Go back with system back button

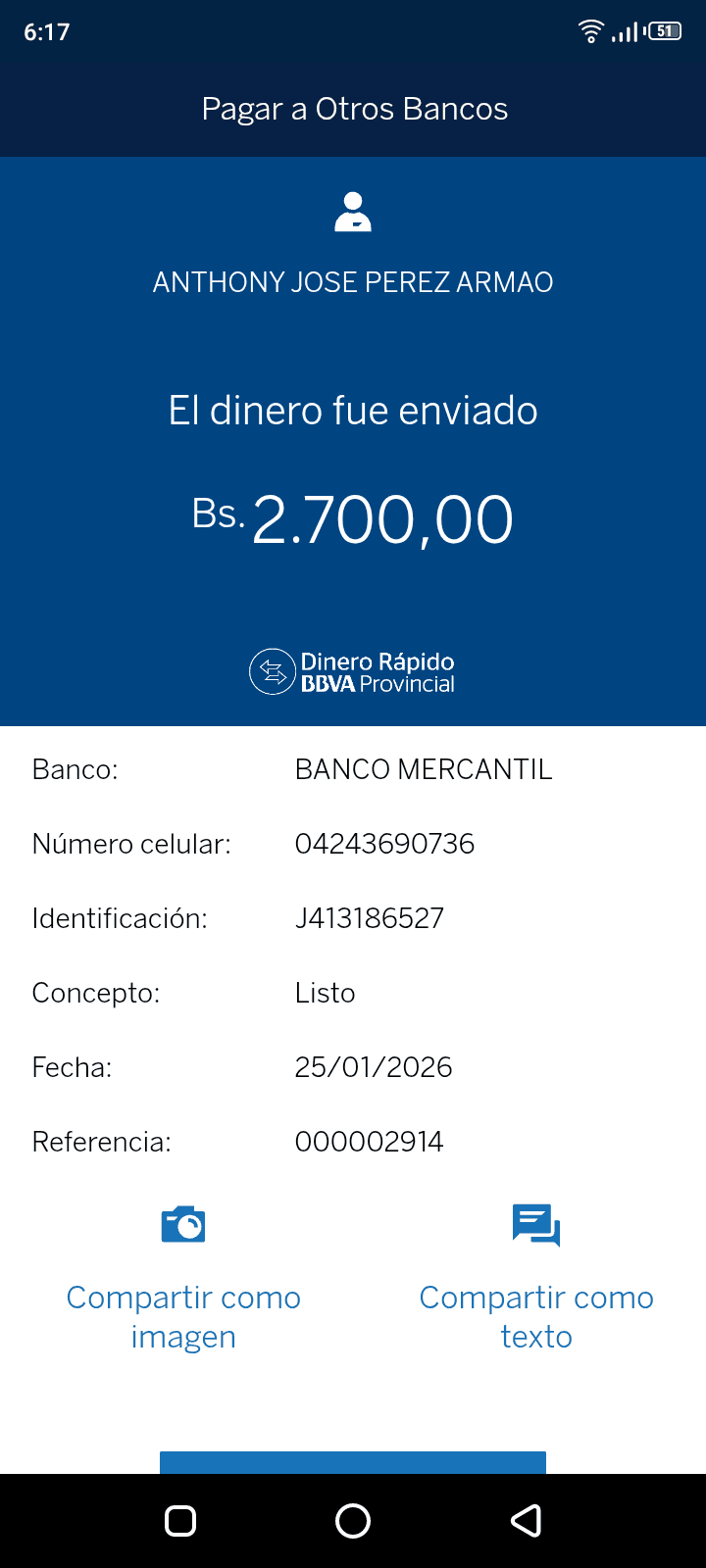527,1521
